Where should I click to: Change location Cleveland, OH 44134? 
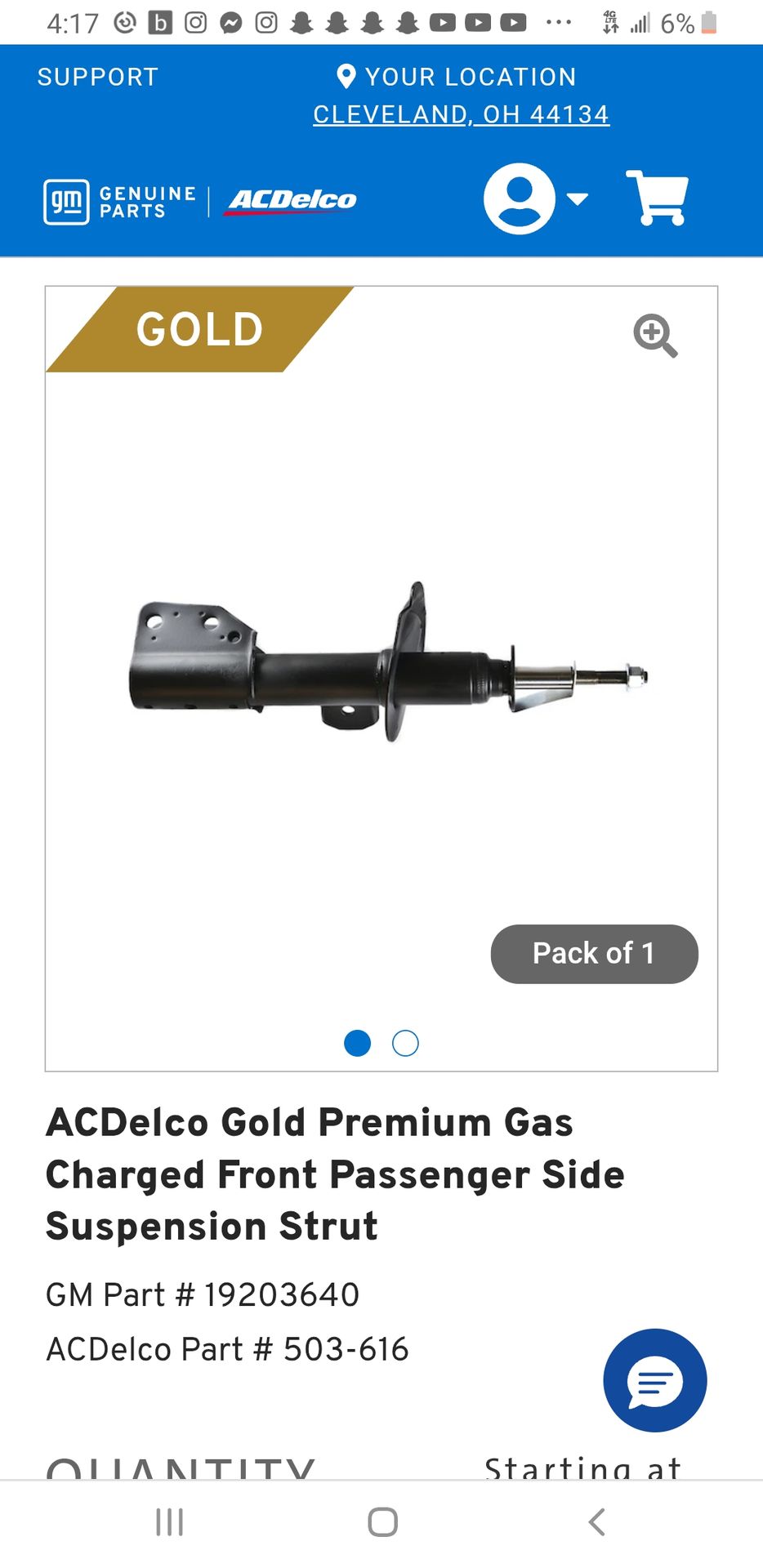(x=461, y=114)
